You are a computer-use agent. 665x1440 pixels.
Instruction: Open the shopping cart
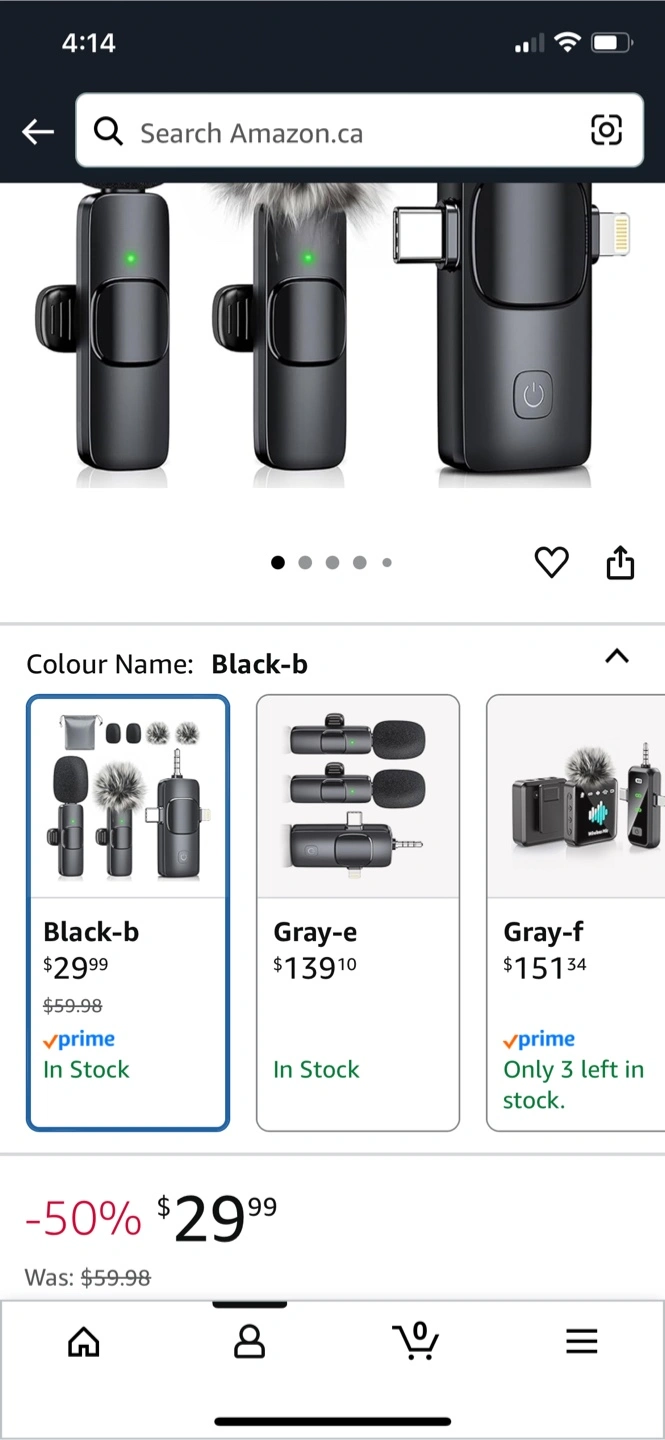click(415, 1340)
